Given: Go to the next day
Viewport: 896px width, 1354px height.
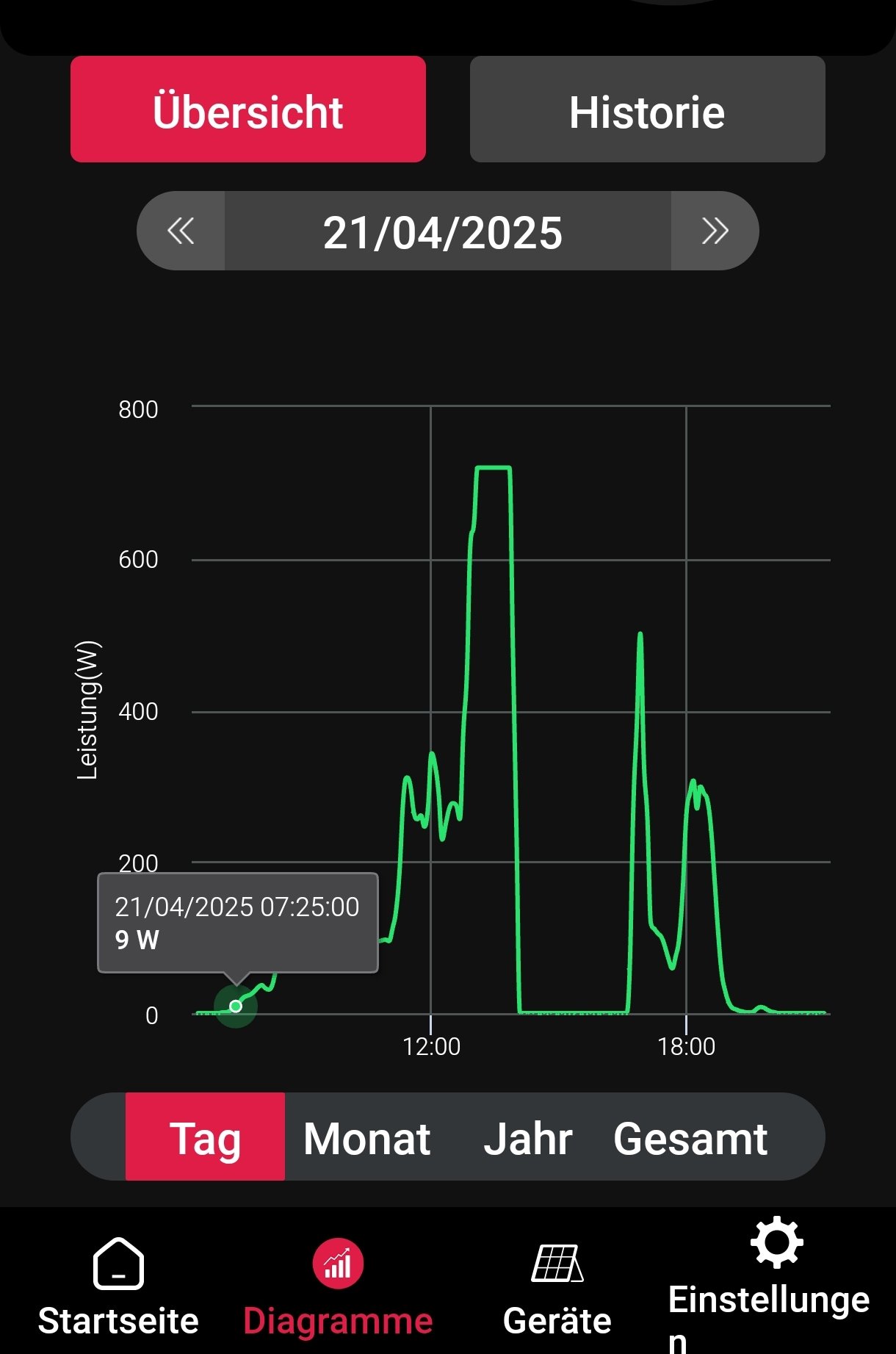Looking at the screenshot, I should coord(714,231).
